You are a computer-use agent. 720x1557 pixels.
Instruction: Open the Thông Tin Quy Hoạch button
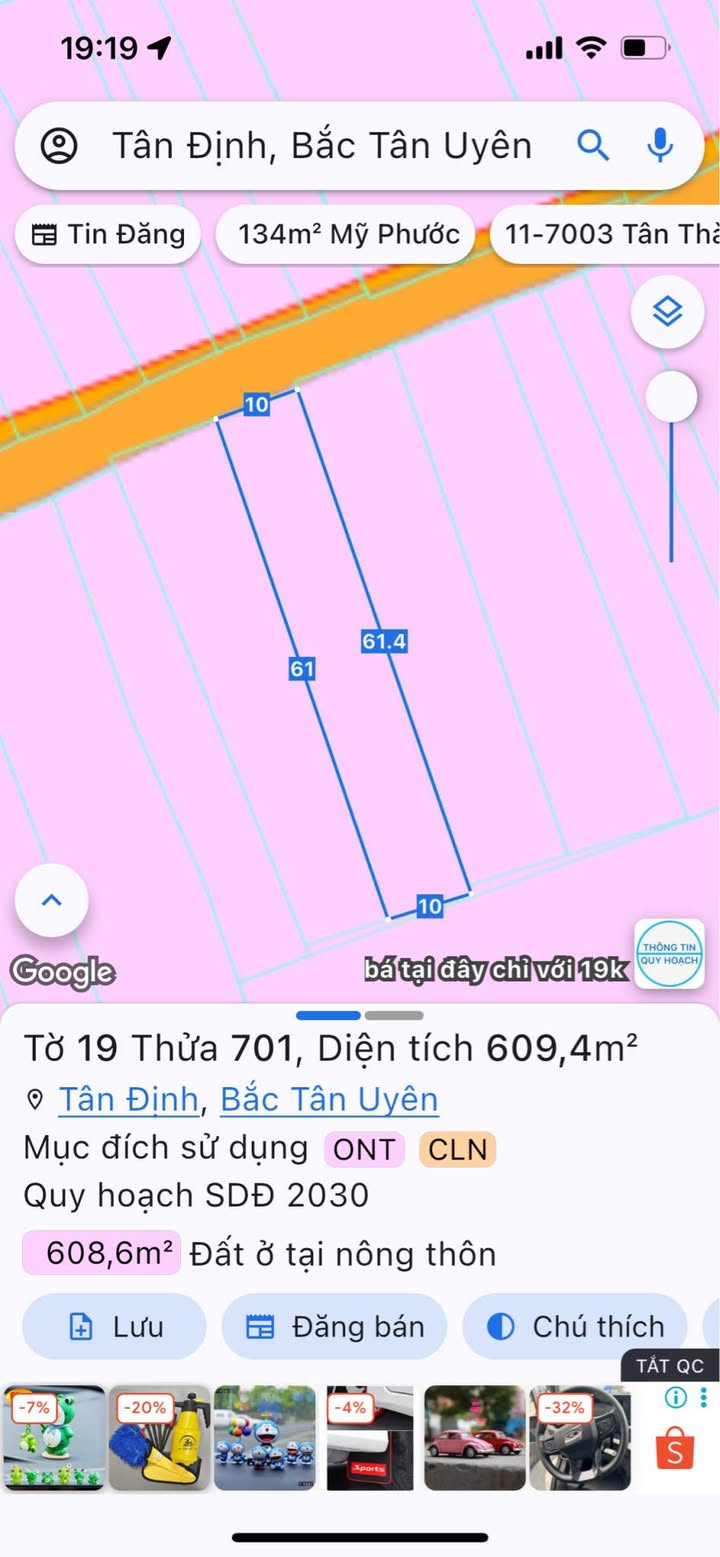[x=669, y=954]
